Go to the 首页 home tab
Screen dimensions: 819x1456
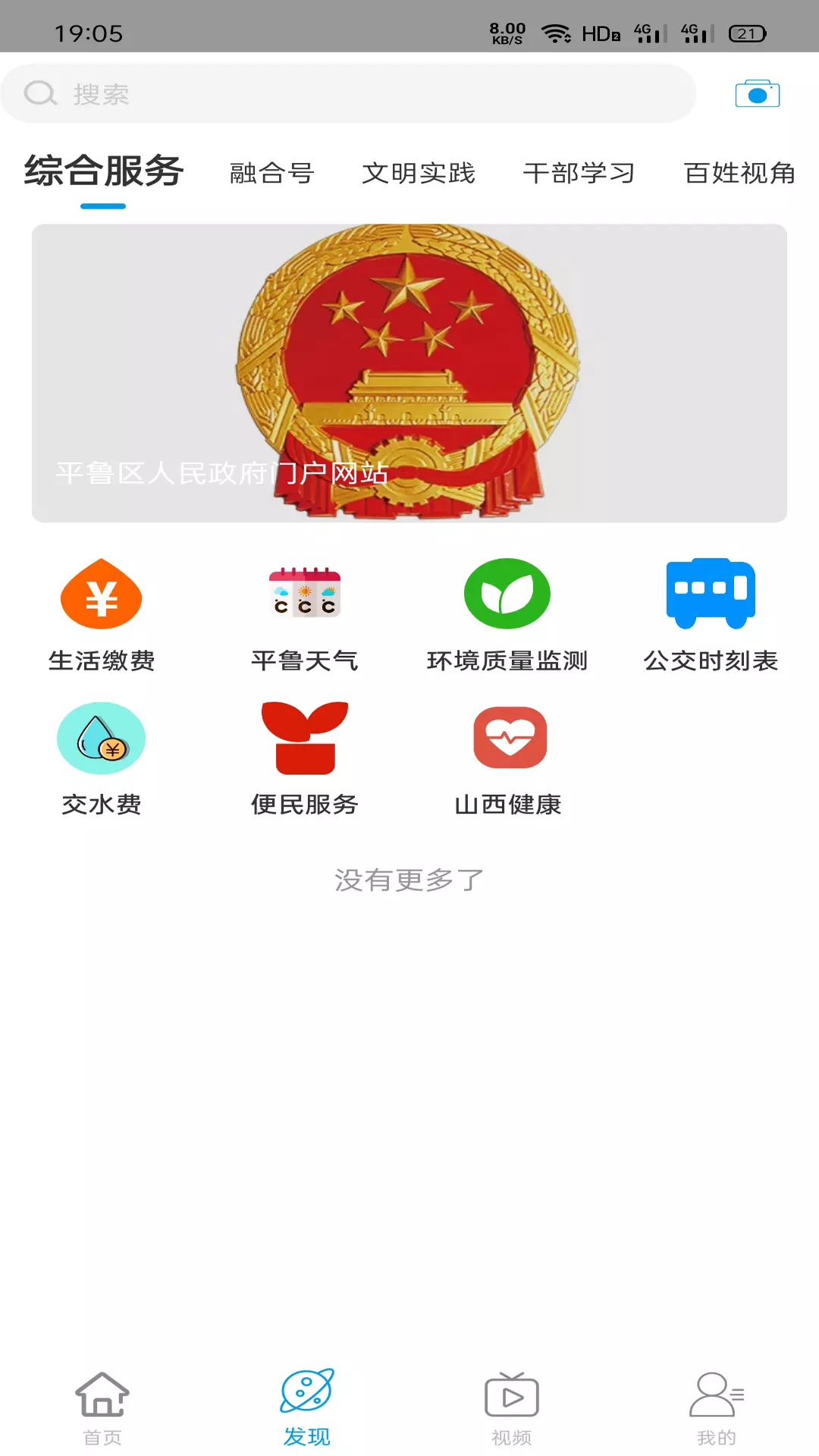coord(102,1408)
